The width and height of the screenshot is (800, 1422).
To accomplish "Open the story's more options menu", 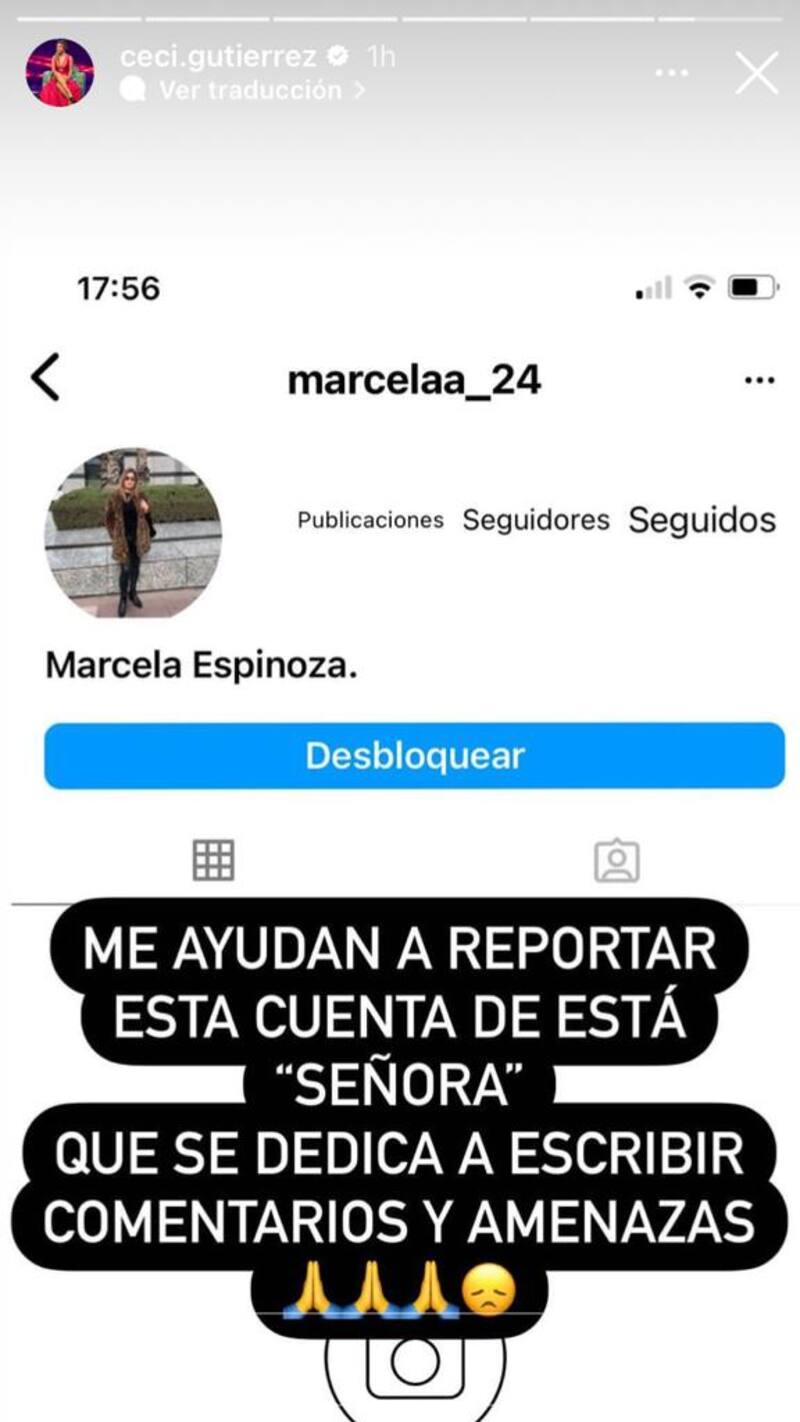I will [x=672, y=74].
